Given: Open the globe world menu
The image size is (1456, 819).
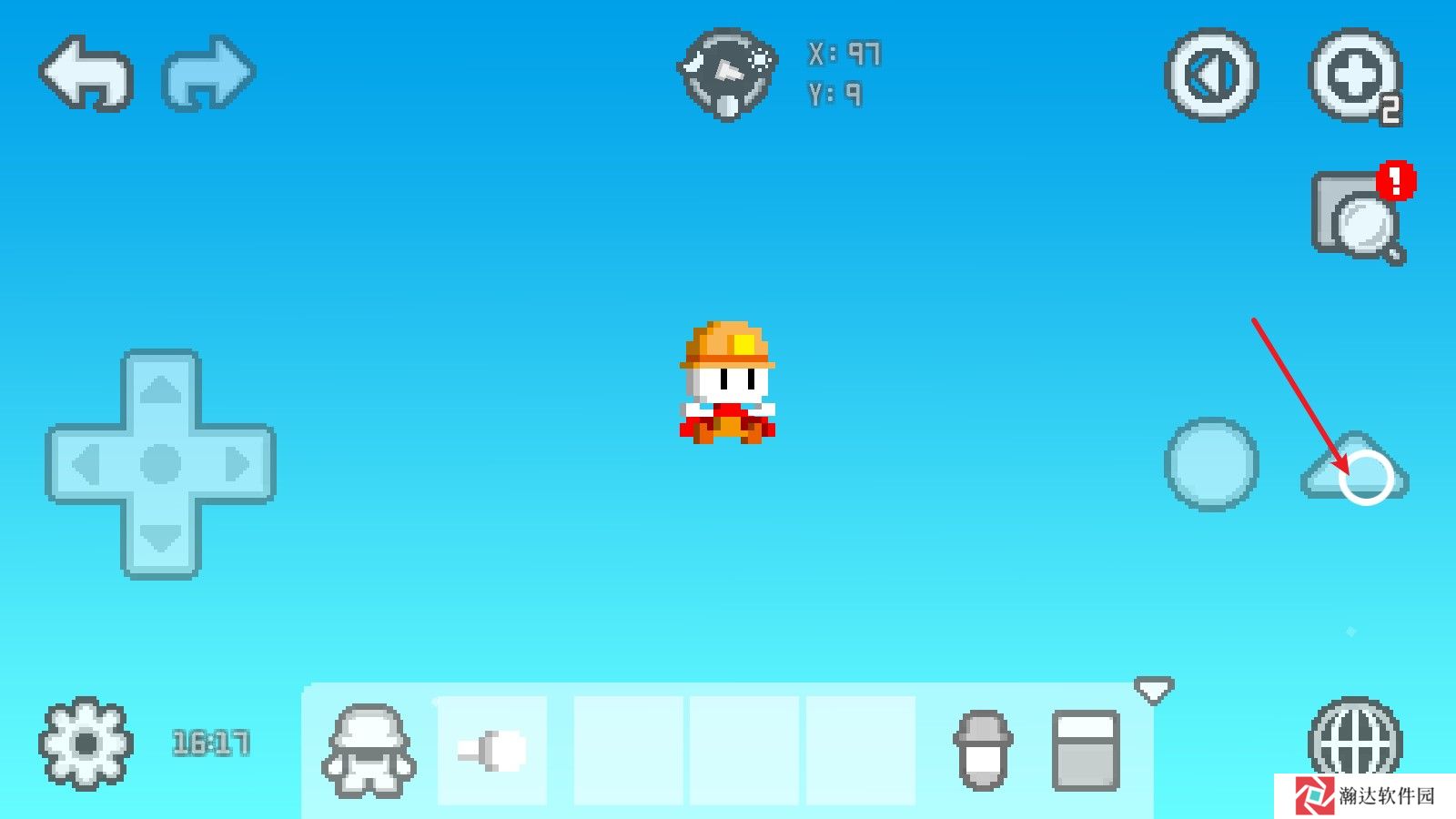Looking at the screenshot, I should [x=1355, y=737].
